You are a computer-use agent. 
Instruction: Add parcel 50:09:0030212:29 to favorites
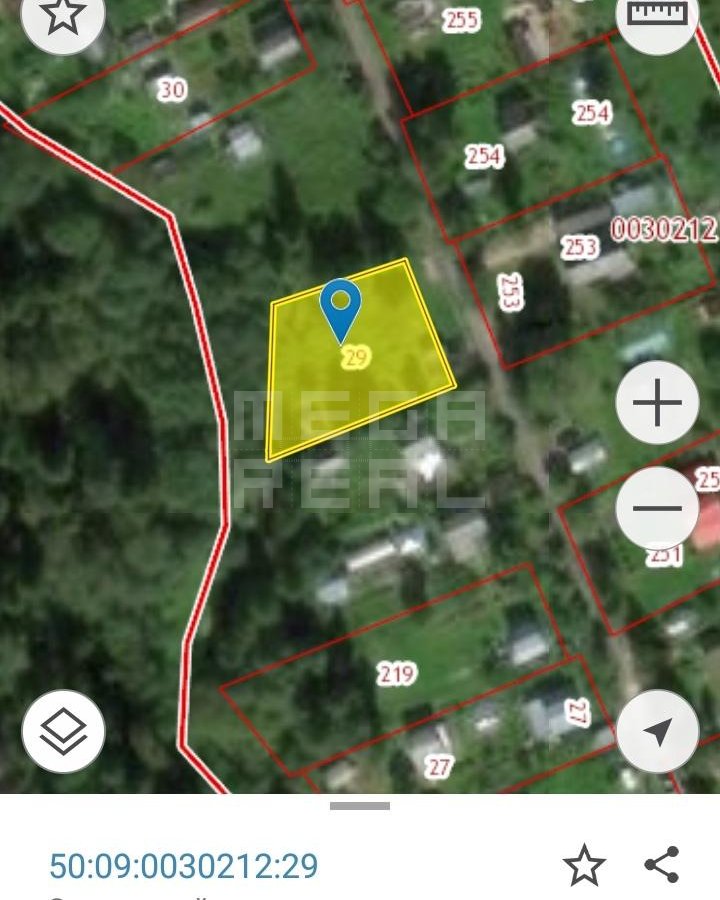(x=584, y=865)
